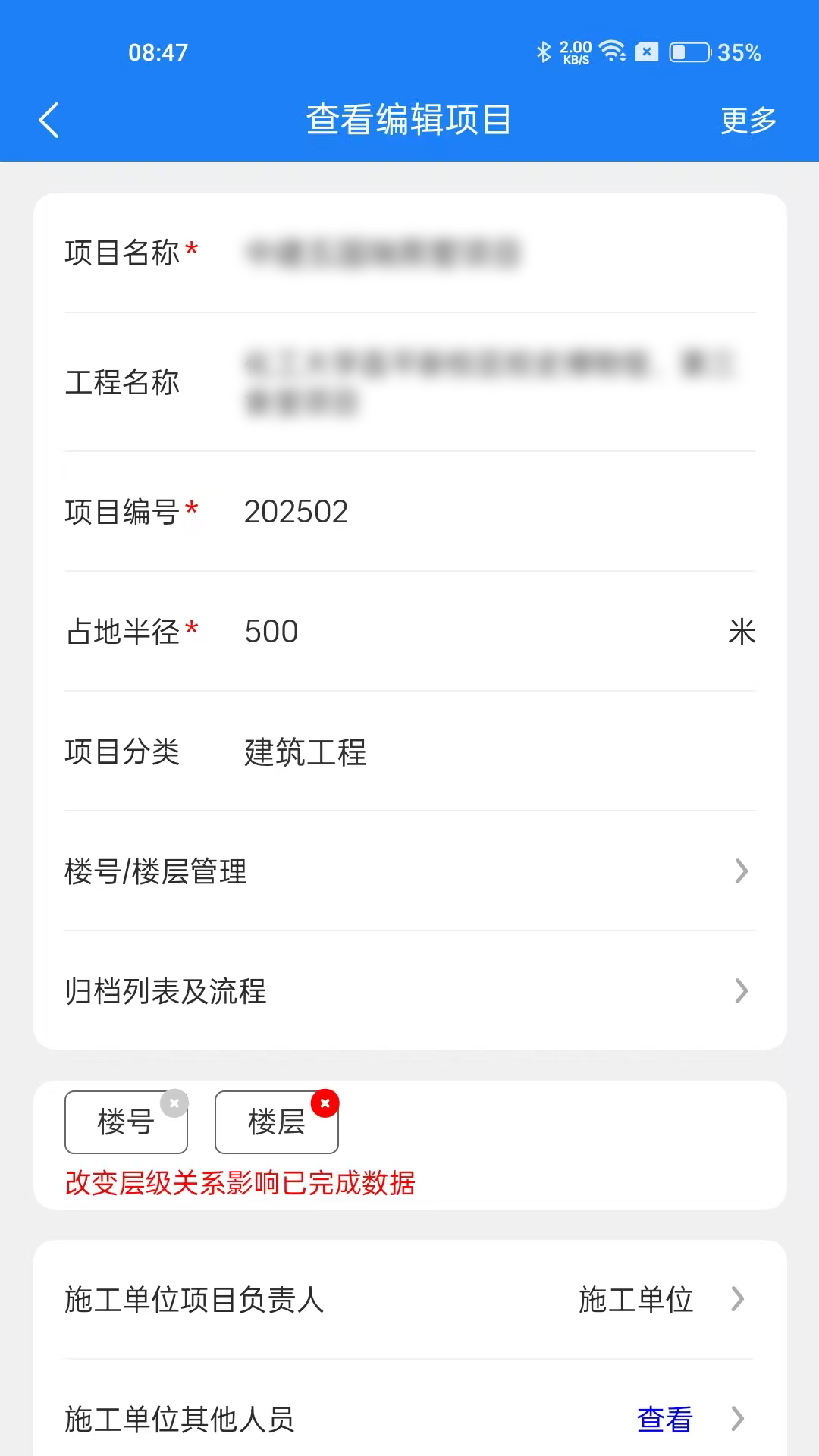The image size is (819, 1456).
Task: Open 更多 options in the top bar
Action: coord(747,120)
